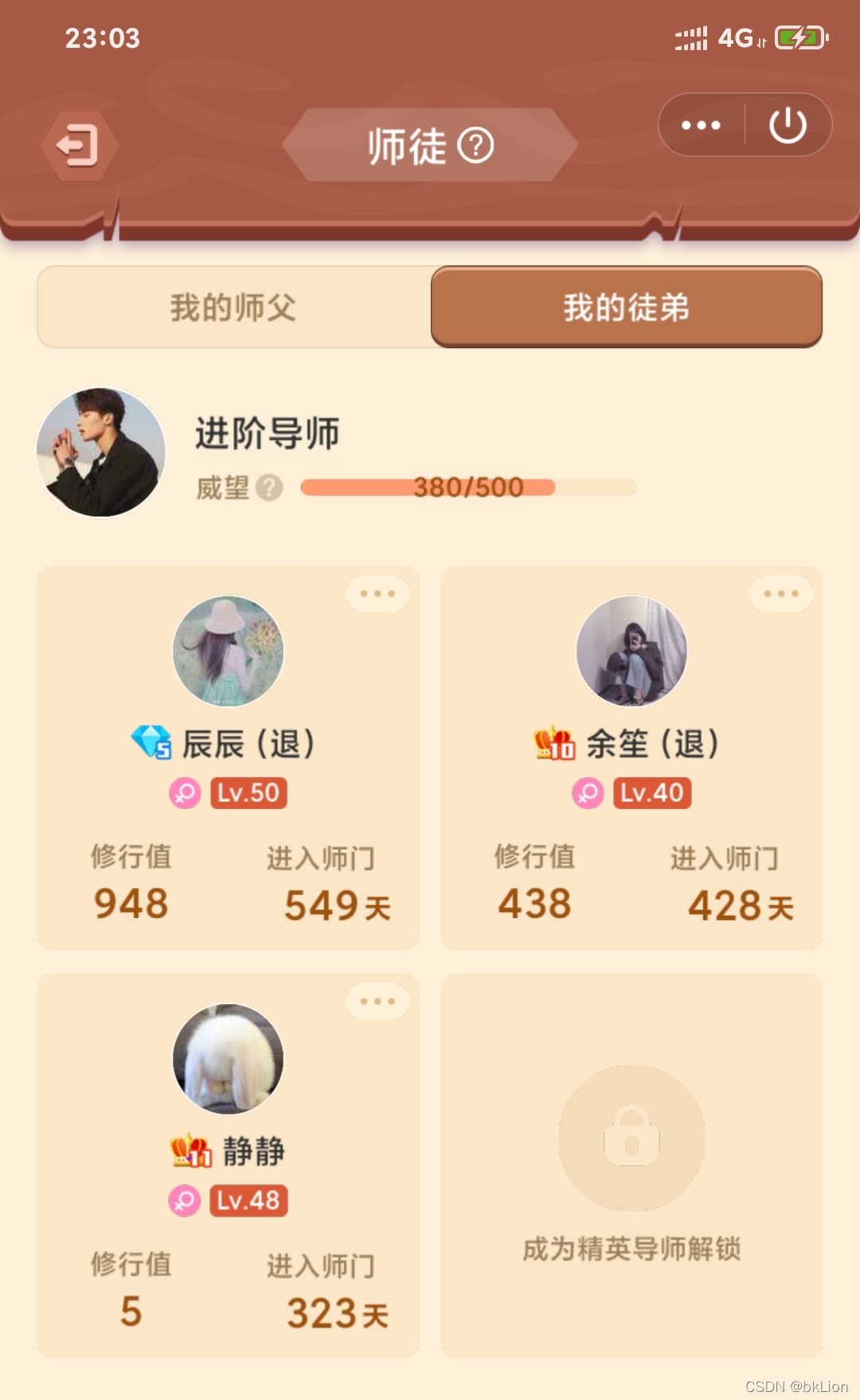Open the more options (...) menu top right
Image resolution: width=860 pixels, height=1400 pixels.
click(699, 124)
